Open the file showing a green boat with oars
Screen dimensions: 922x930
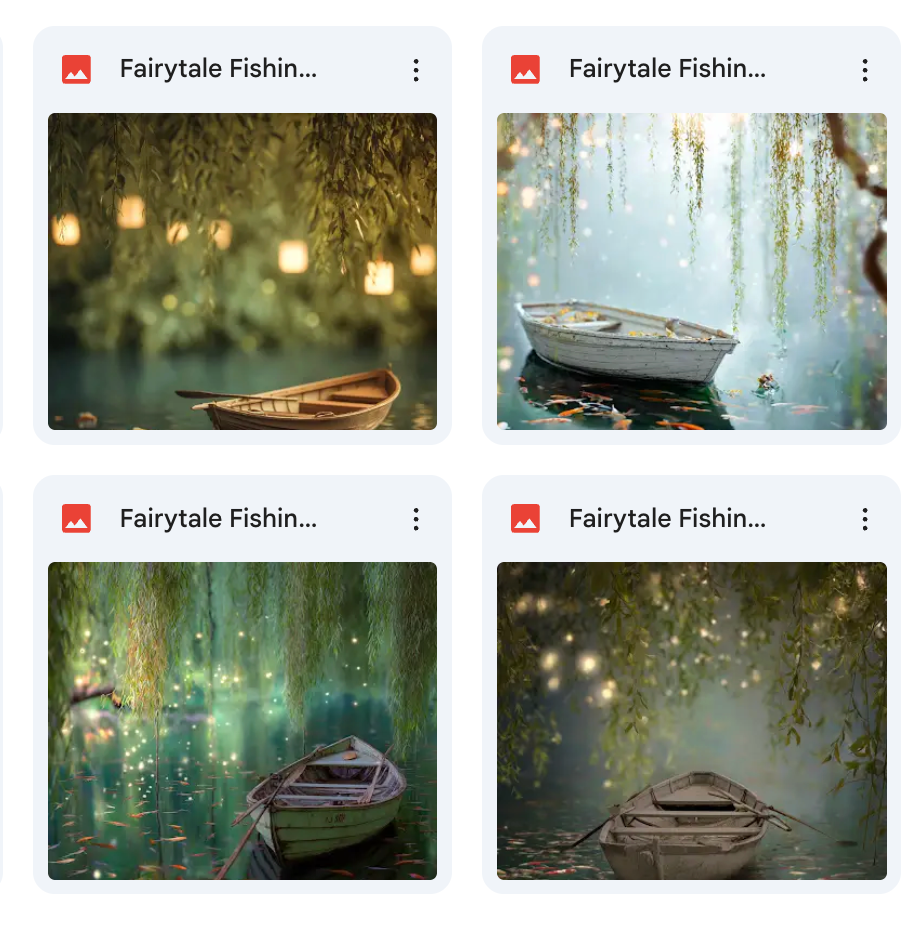pyautogui.click(x=242, y=720)
